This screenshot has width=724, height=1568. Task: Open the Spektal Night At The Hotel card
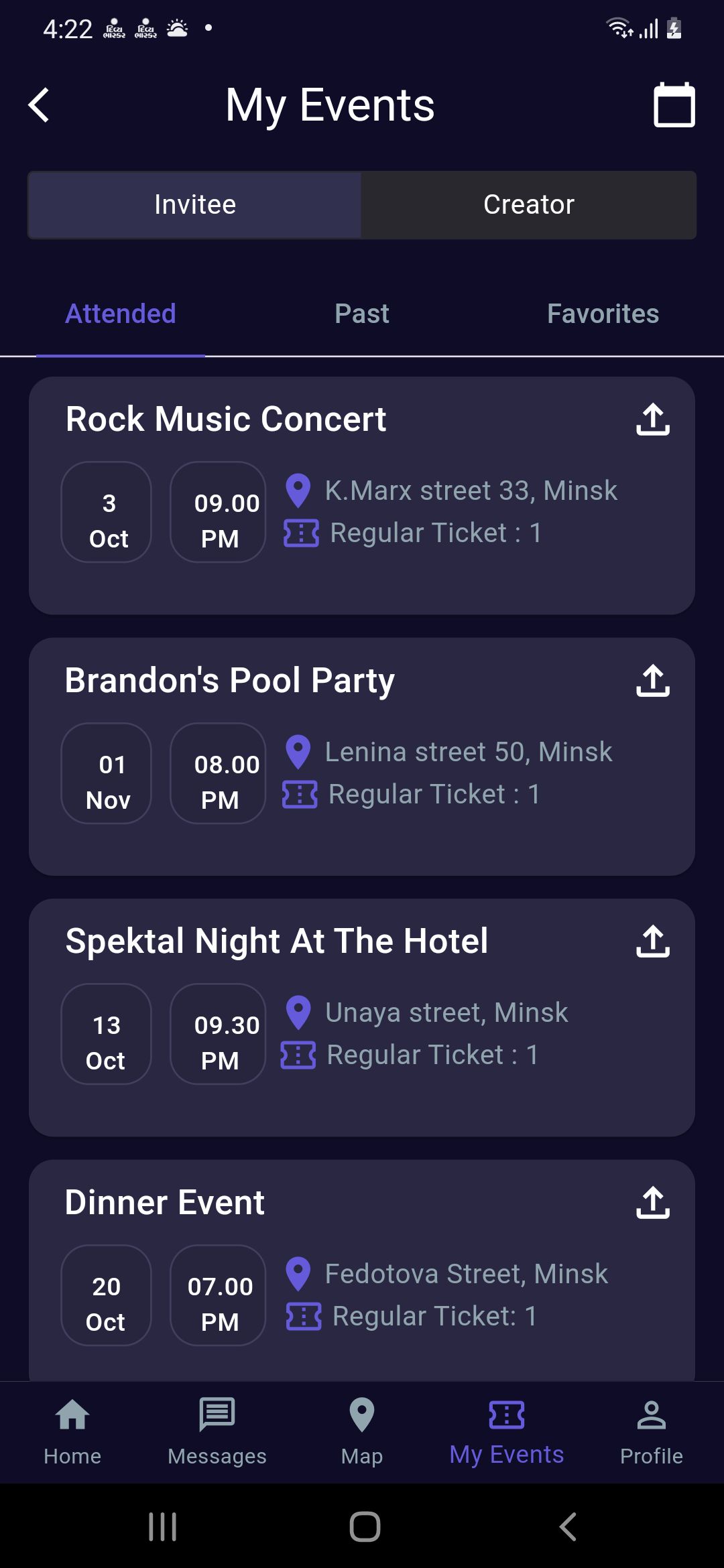tap(362, 1018)
